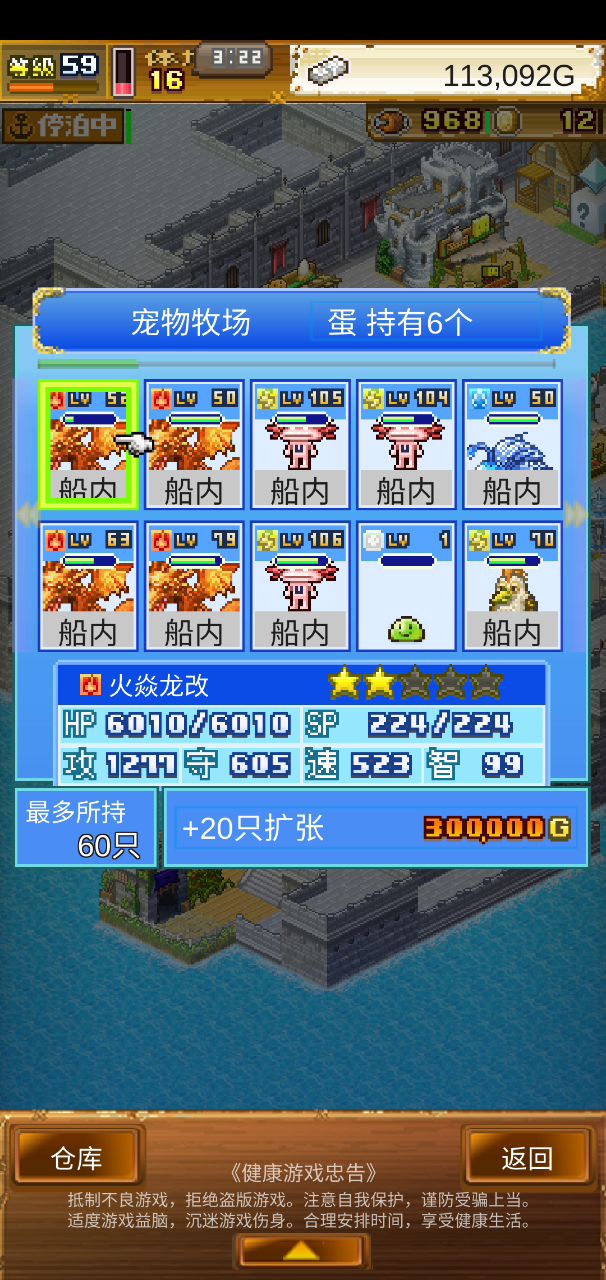Select the Lv 63 fire dragon
The width and height of the screenshot is (606, 1280).
click(x=88, y=586)
